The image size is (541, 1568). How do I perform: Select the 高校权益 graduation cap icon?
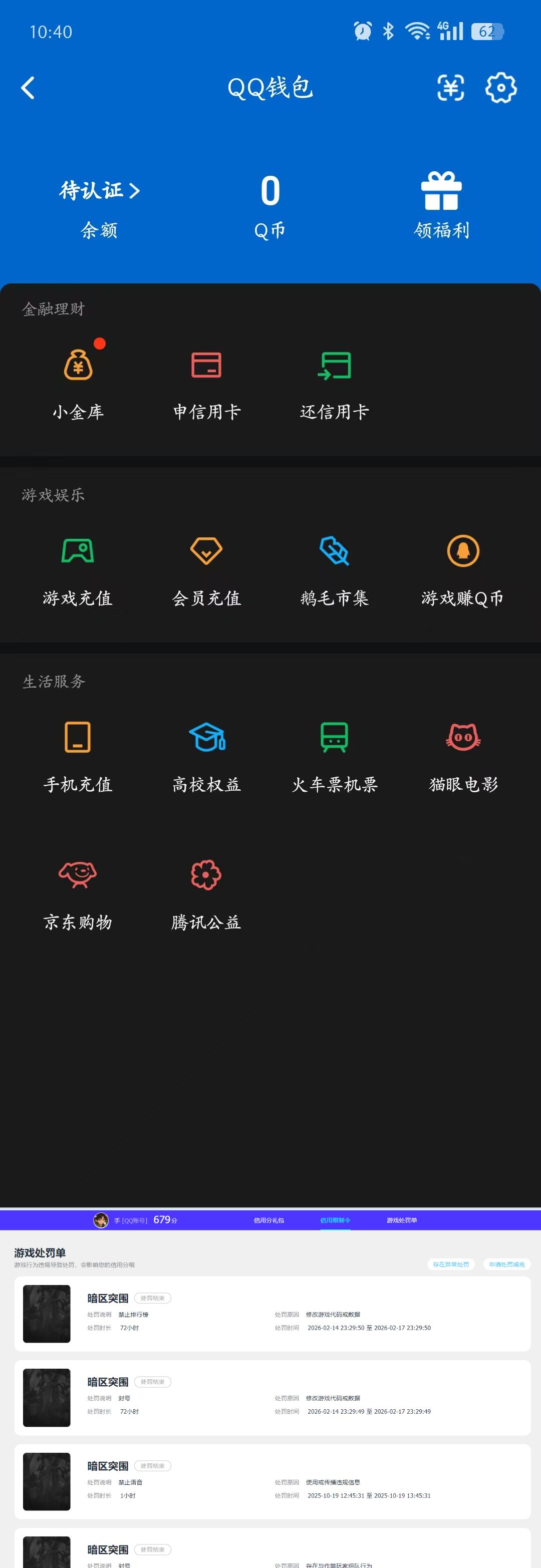tap(206, 738)
